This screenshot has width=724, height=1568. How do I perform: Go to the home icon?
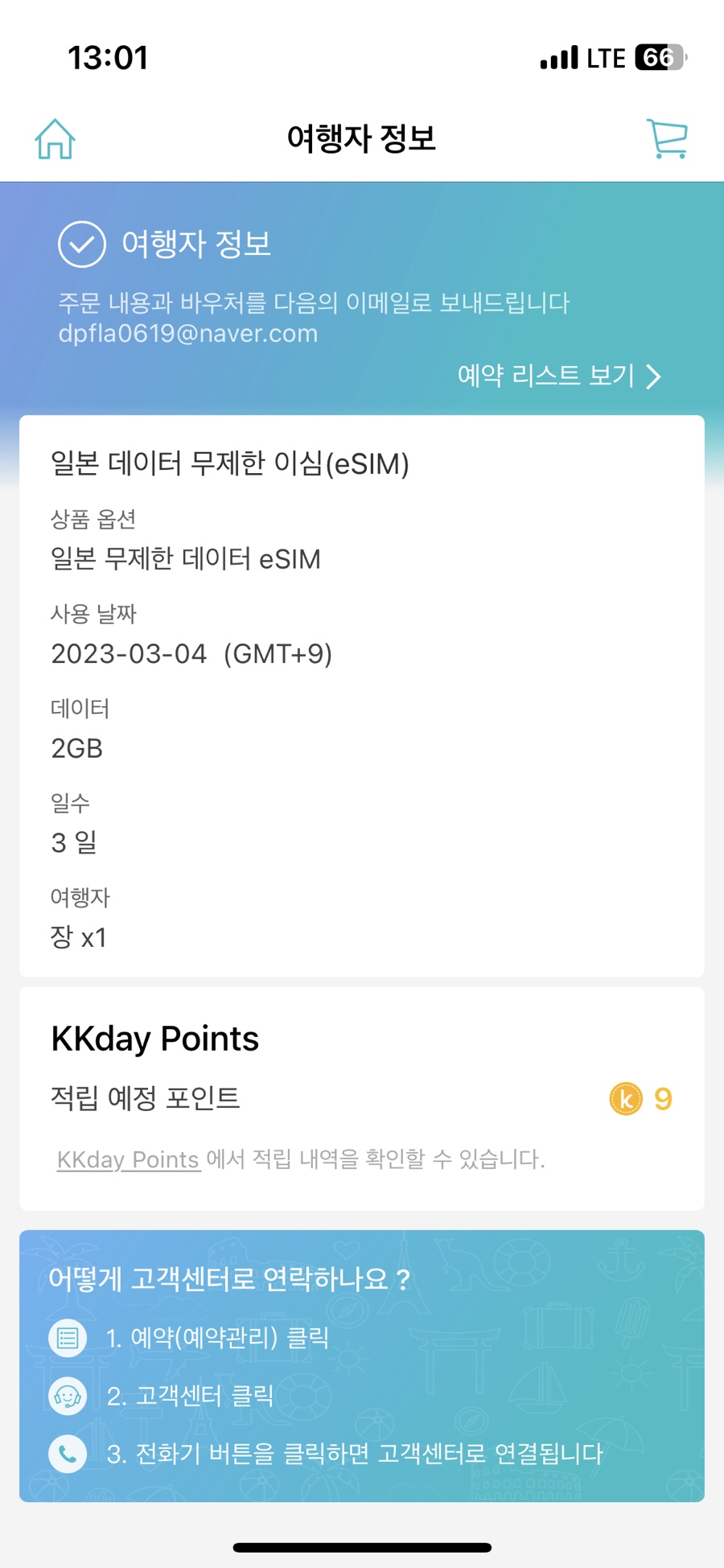[55, 139]
